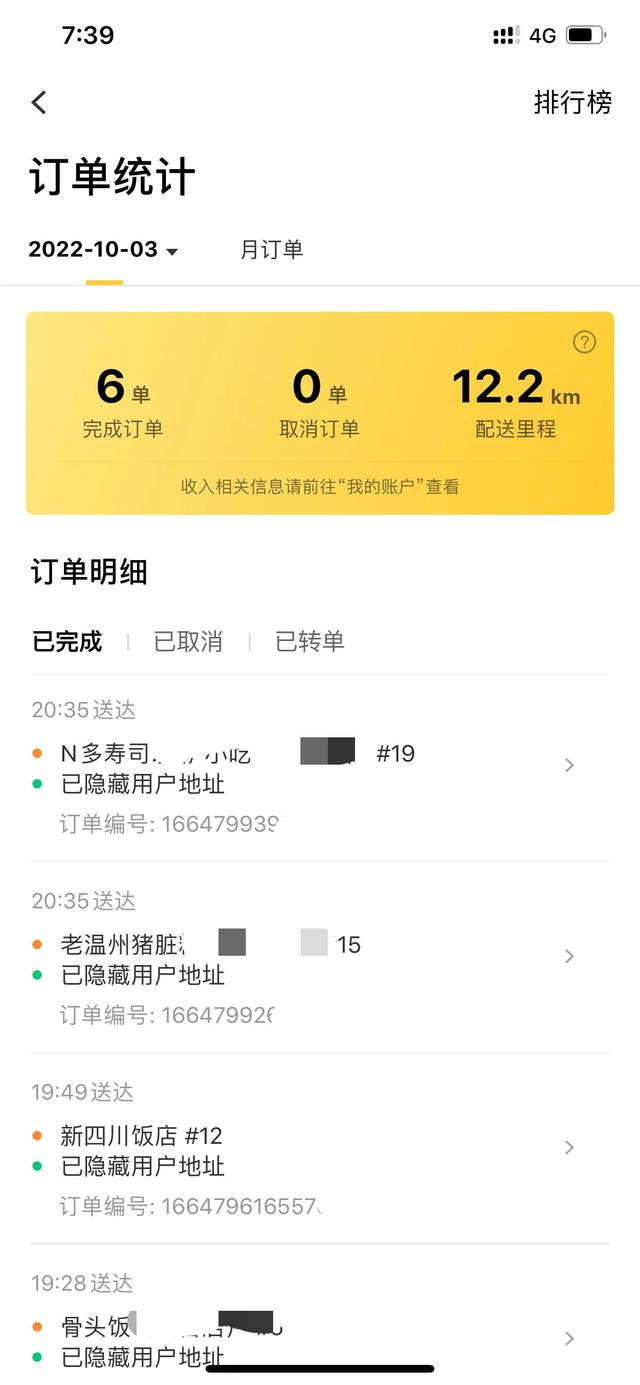
Task: Show the 已转单 orders tab
Action: pyautogui.click(x=310, y=642)
